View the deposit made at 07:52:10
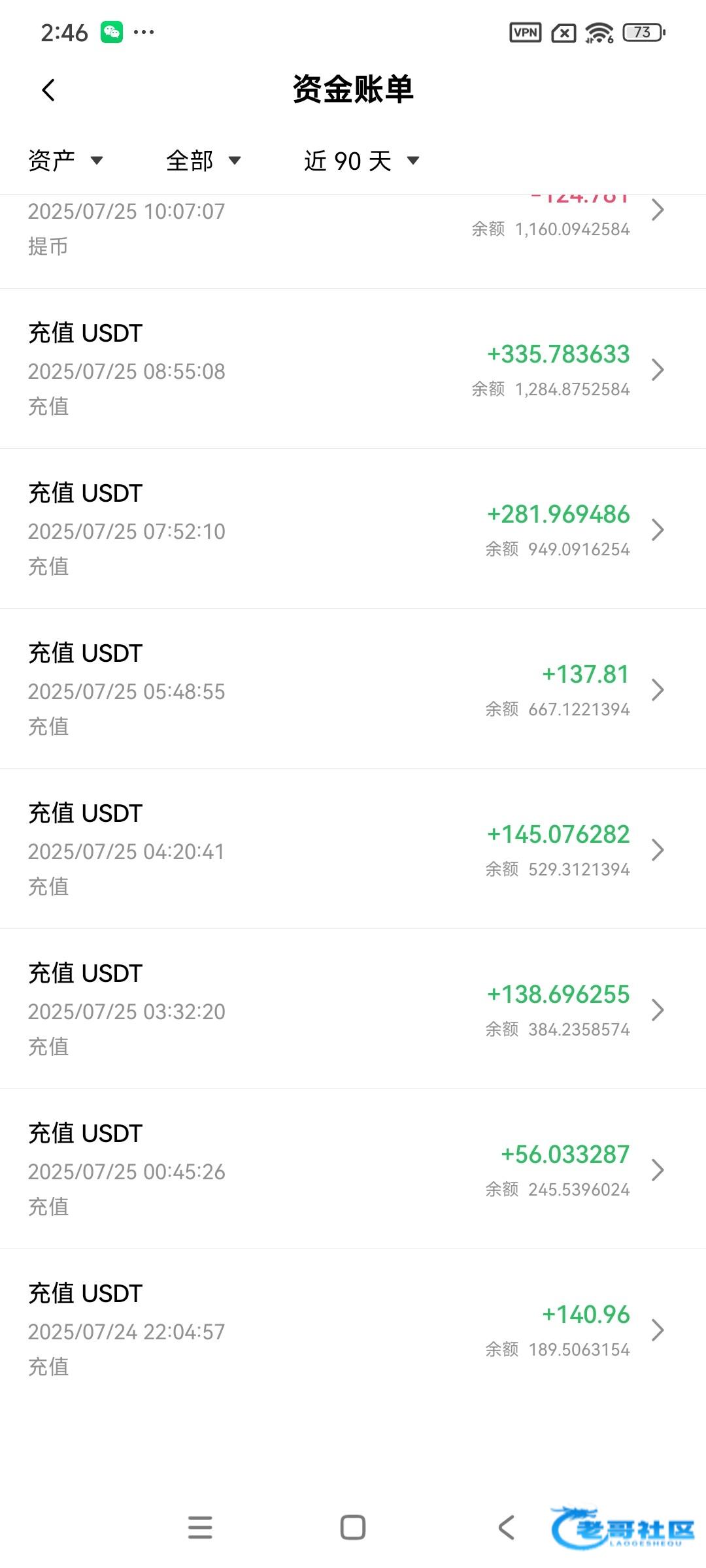The image size is (706, 1568). (x=353, y=529)
